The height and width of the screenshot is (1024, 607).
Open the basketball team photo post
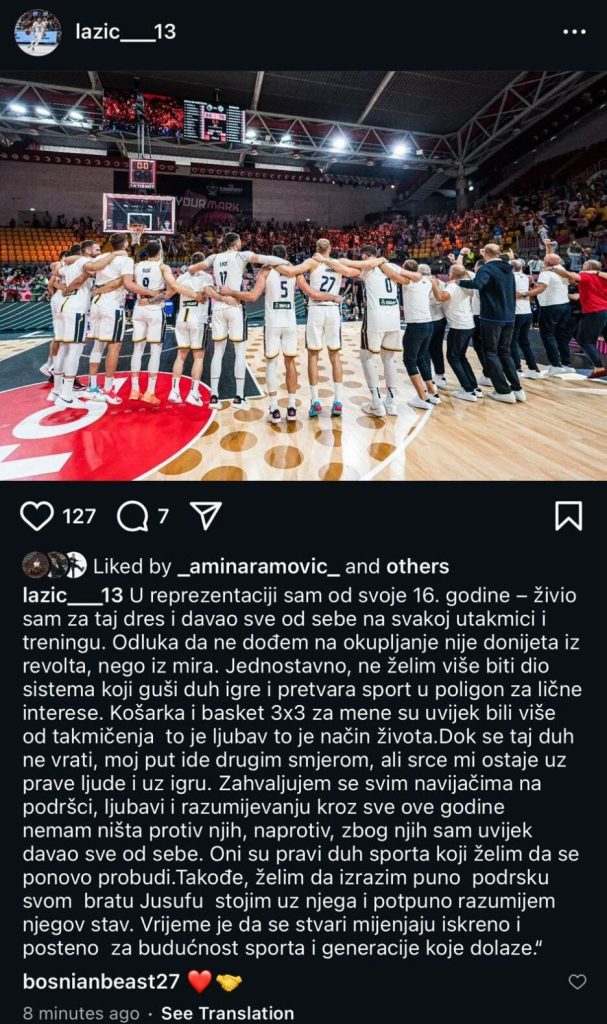(303, 275)
